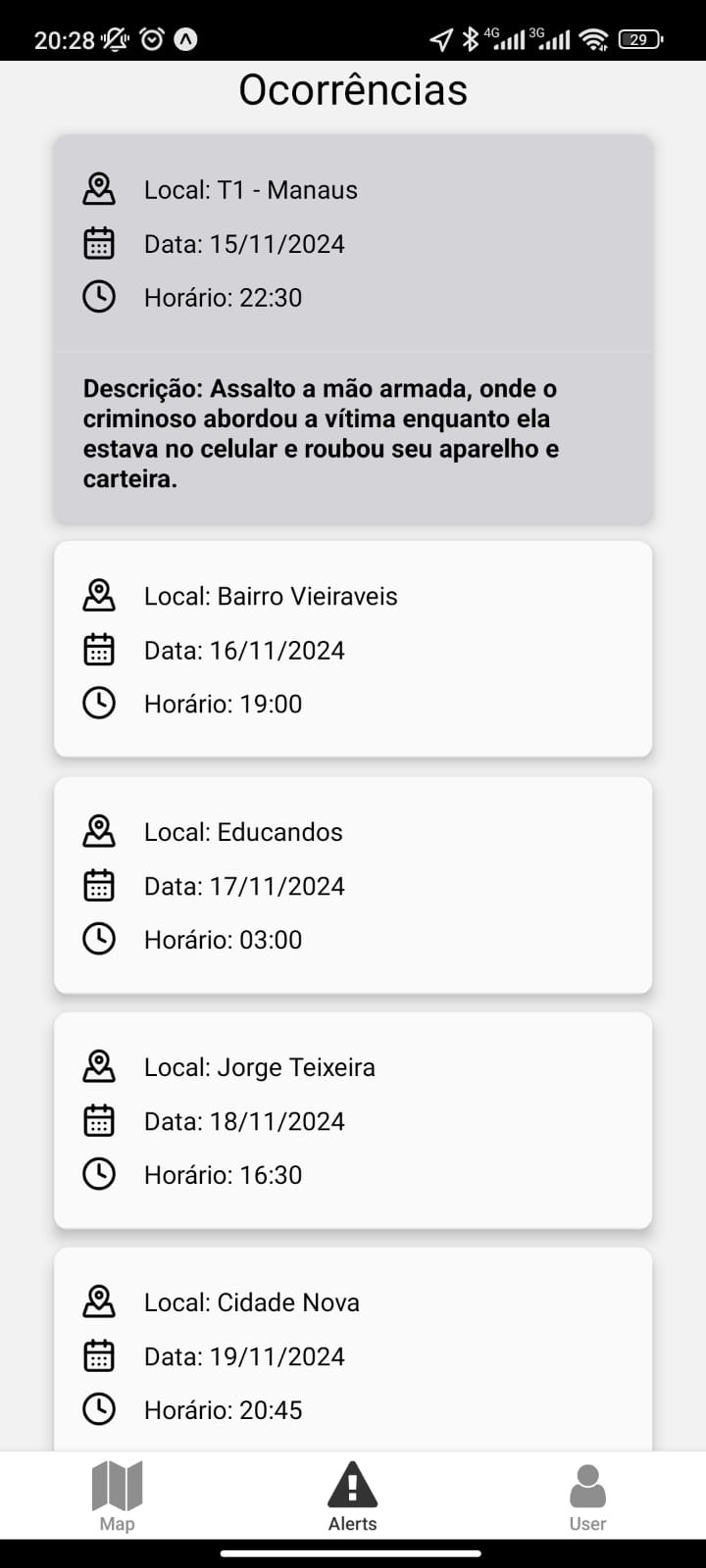Select the Alerts tab
706x1568 pixels.
point(353,1496)
